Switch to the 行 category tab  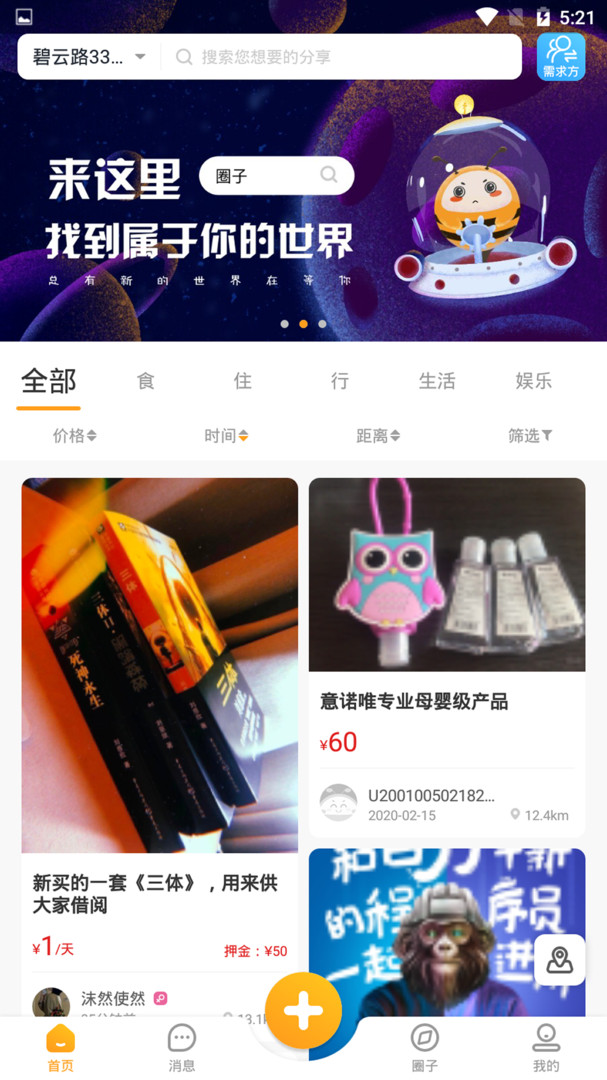340,381
